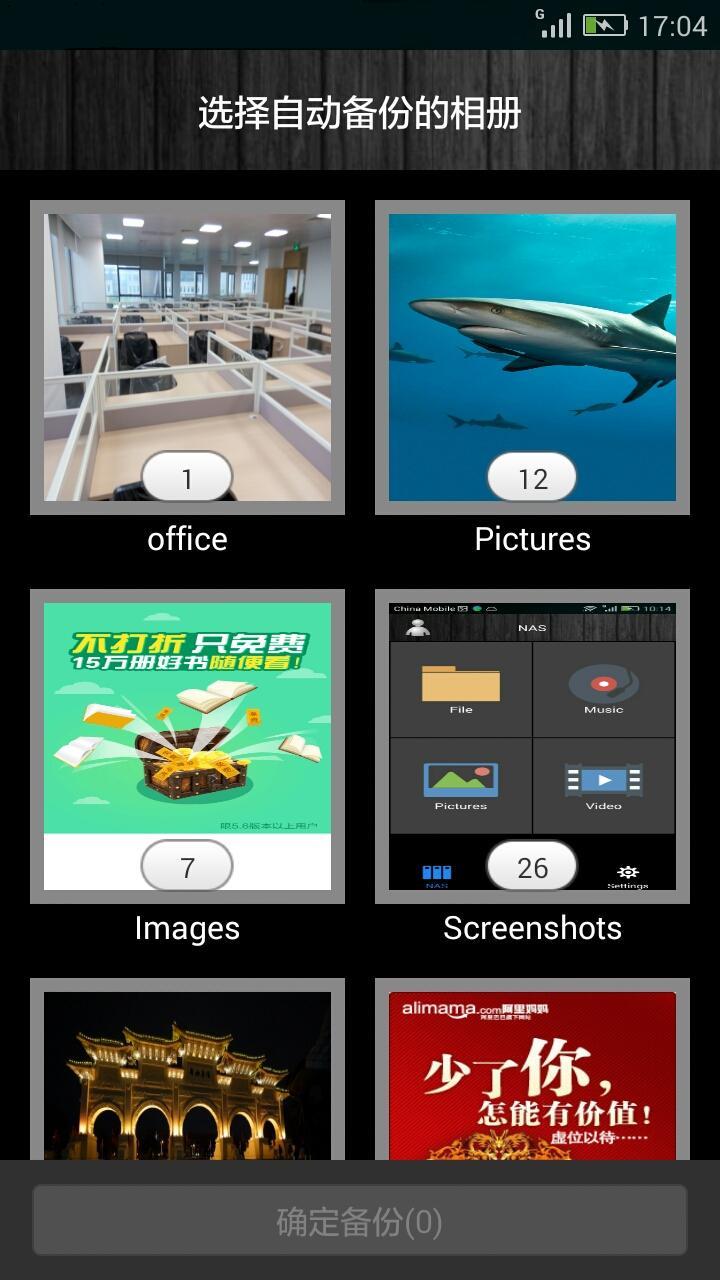Tap the Pictures album name label

coord(532,539)
